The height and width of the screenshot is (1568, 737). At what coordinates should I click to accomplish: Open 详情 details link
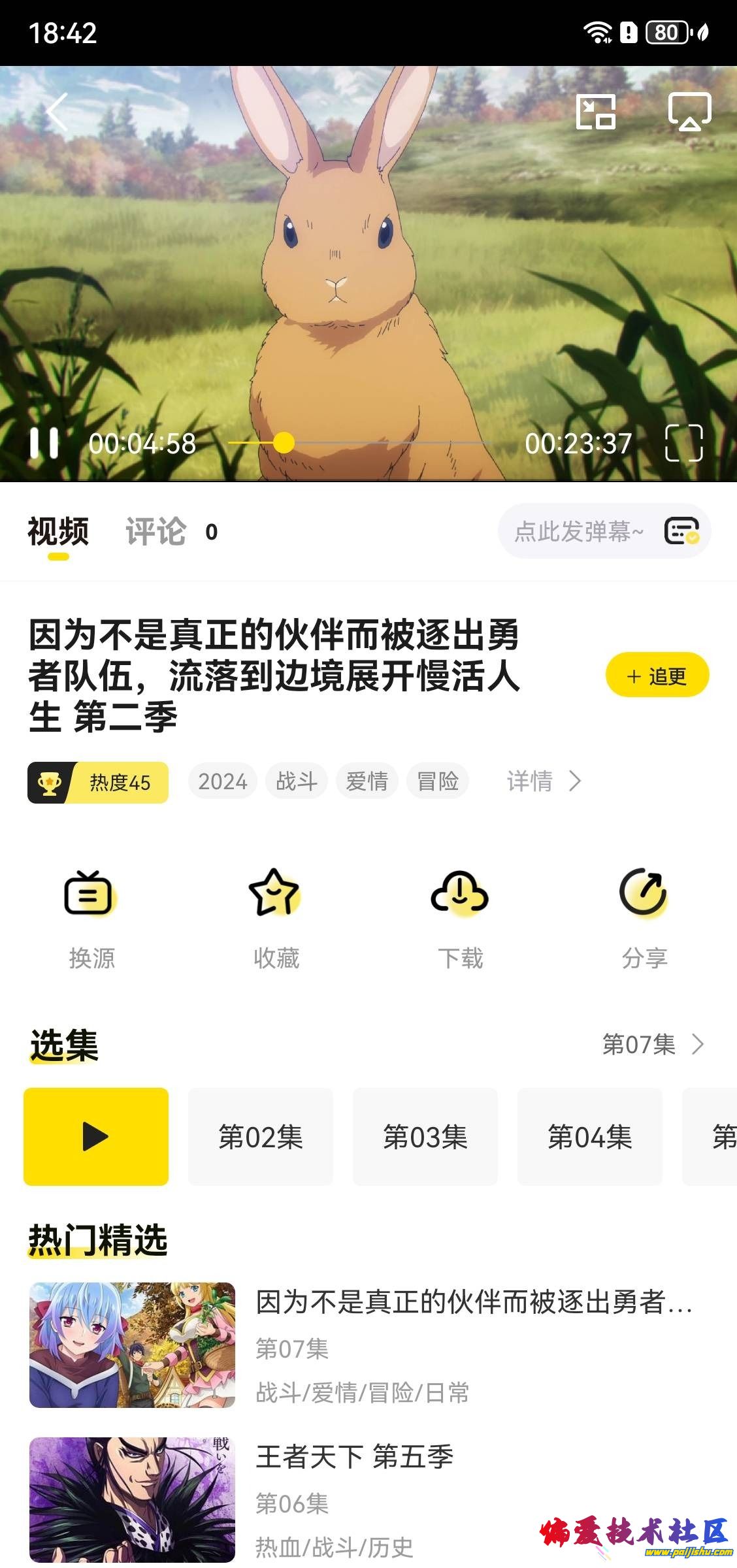[x=544, y=781]
